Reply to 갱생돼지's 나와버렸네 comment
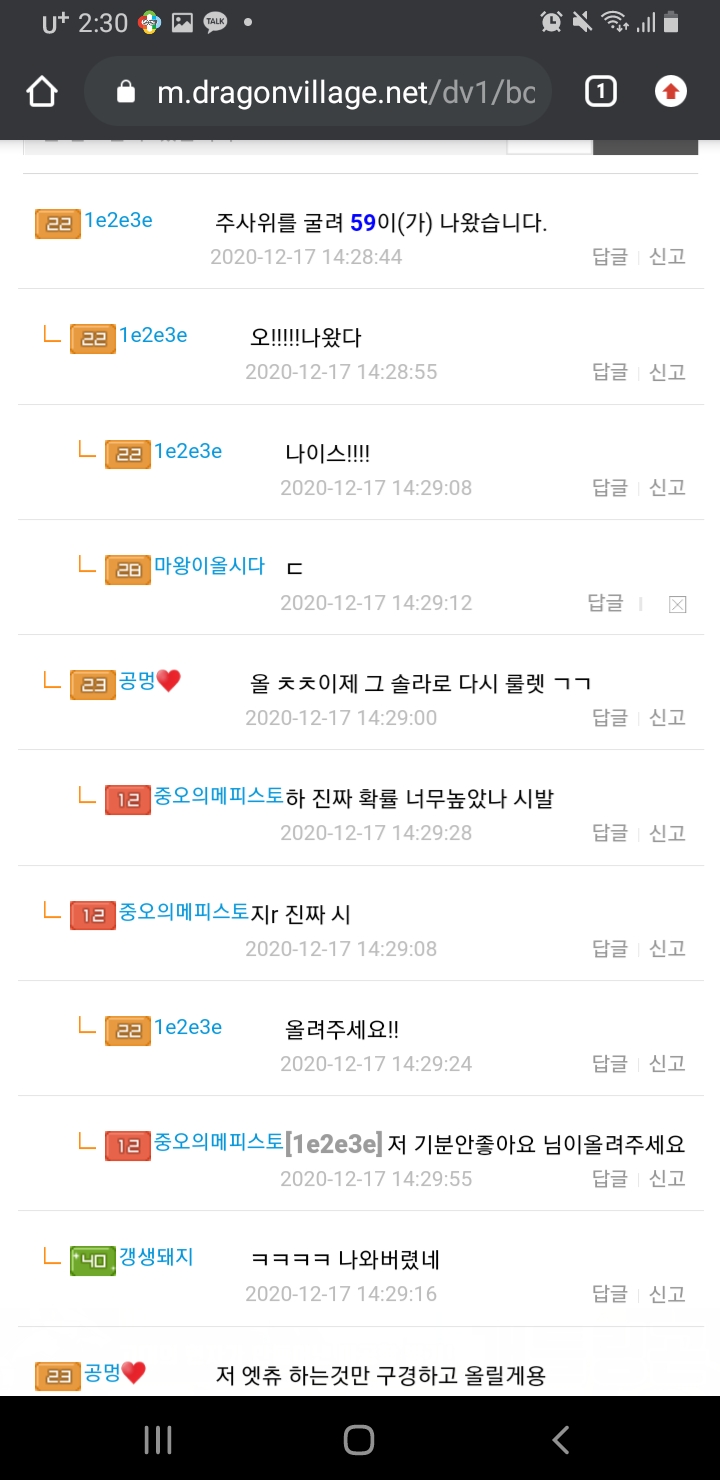The height and width of the screenshot is (1480, 720). 610,1294
